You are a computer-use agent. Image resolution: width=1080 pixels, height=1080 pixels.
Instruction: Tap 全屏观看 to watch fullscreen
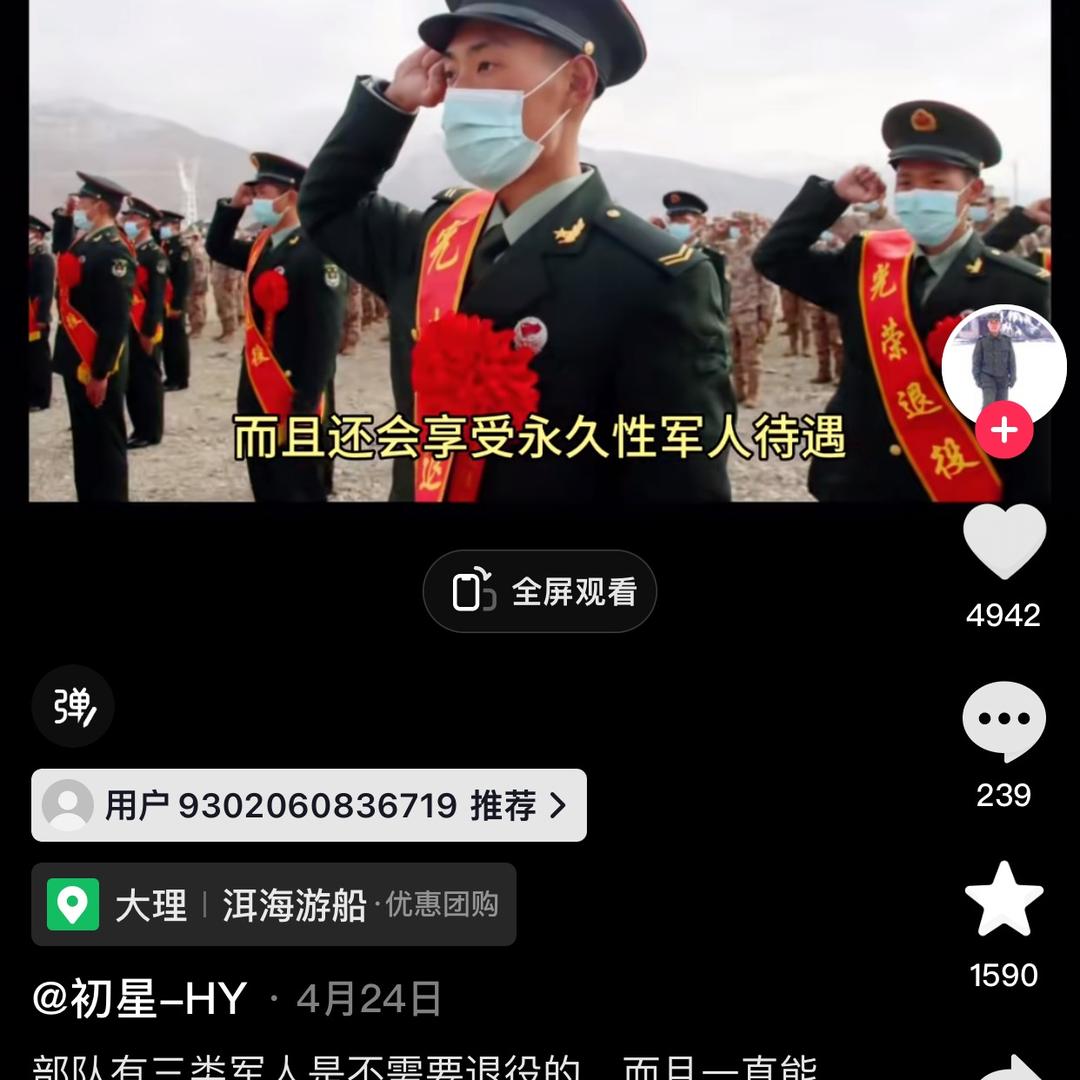point(540,591)
